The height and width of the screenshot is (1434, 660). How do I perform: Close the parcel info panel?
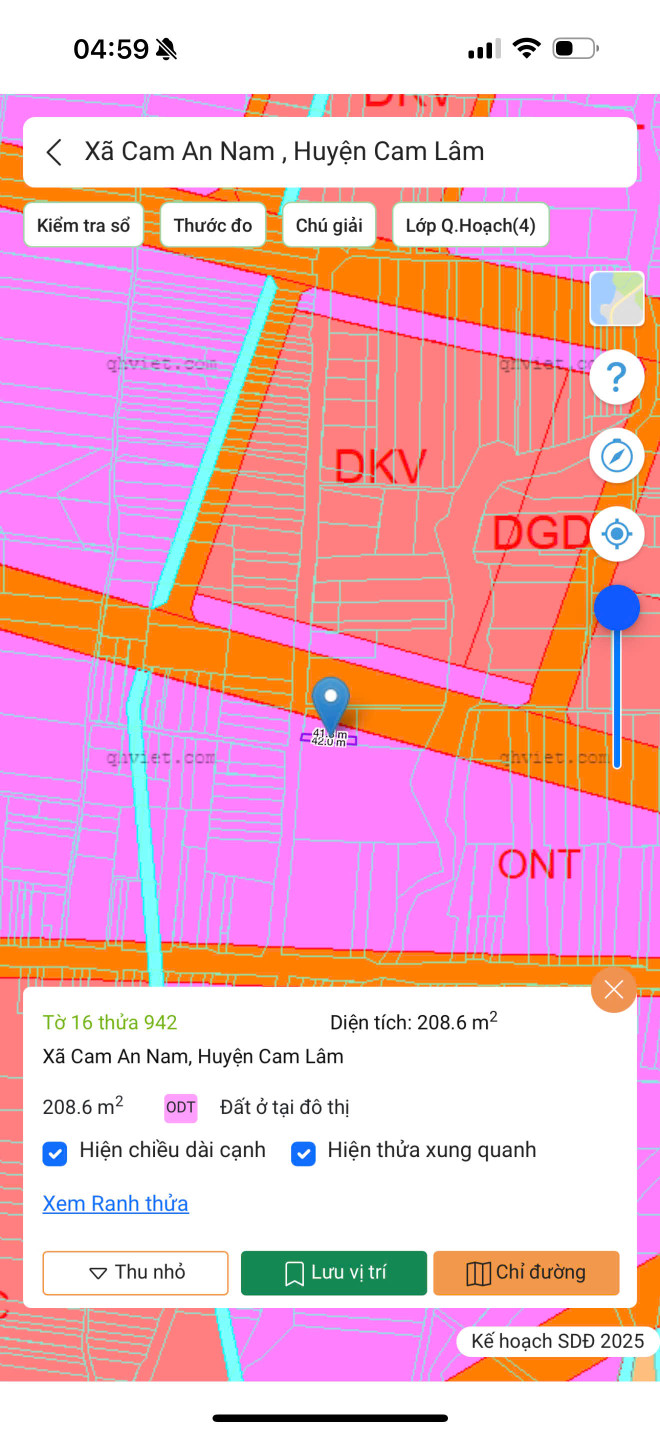(613, 990)
